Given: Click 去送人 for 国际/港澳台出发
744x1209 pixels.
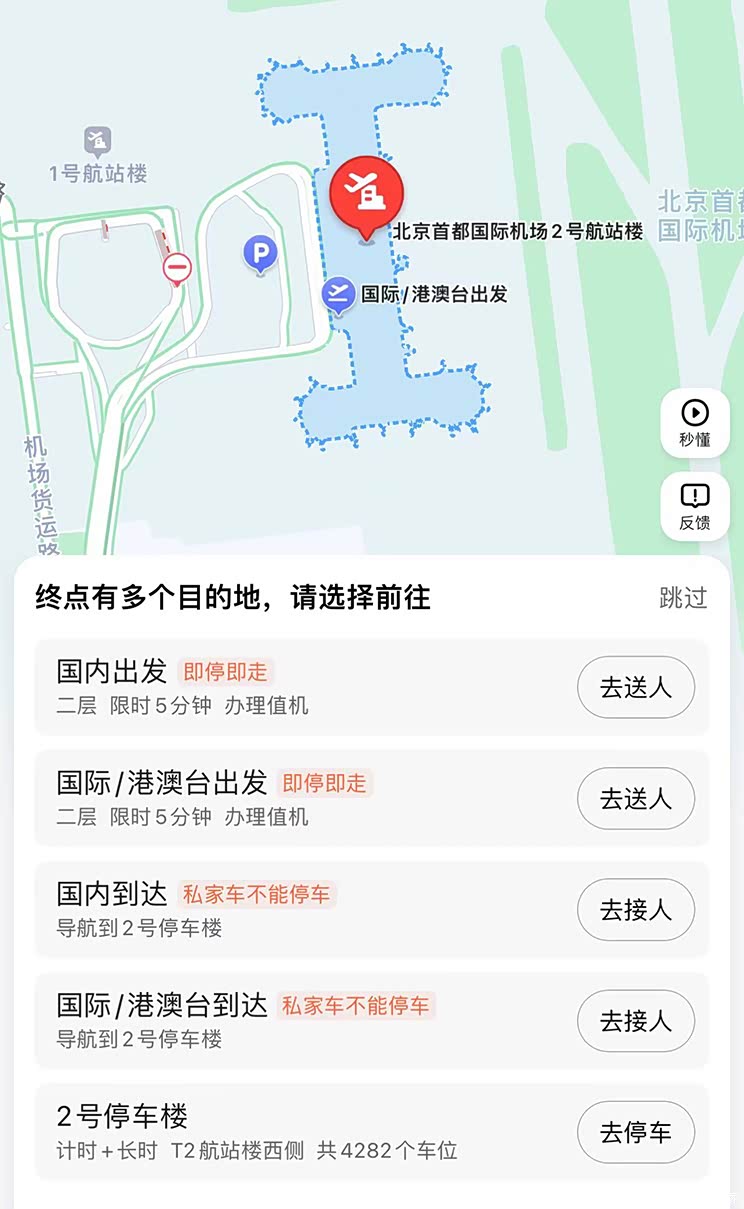Looking at the screenshot, I should click(x=636, y=798).
